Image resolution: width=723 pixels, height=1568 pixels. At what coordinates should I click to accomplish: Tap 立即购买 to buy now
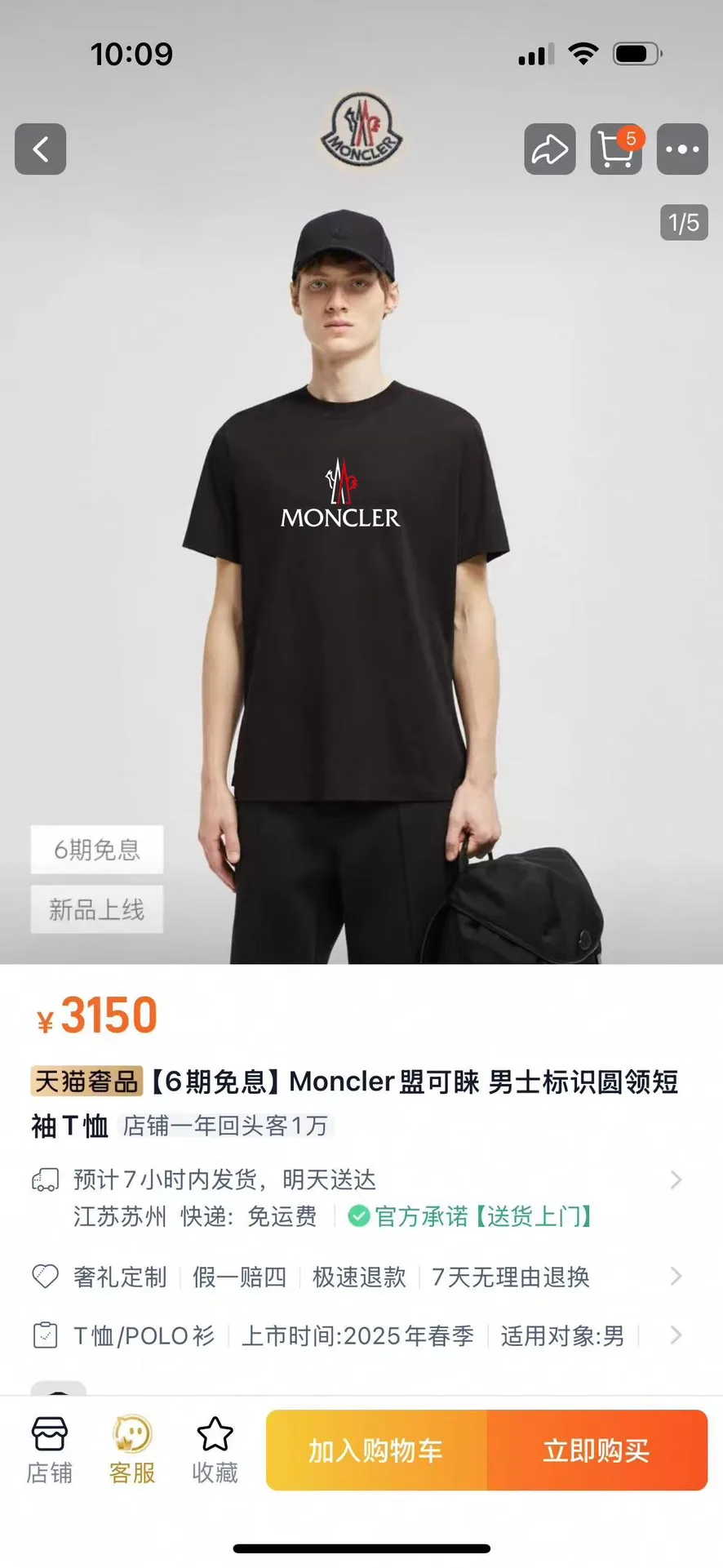(597, 1450)
